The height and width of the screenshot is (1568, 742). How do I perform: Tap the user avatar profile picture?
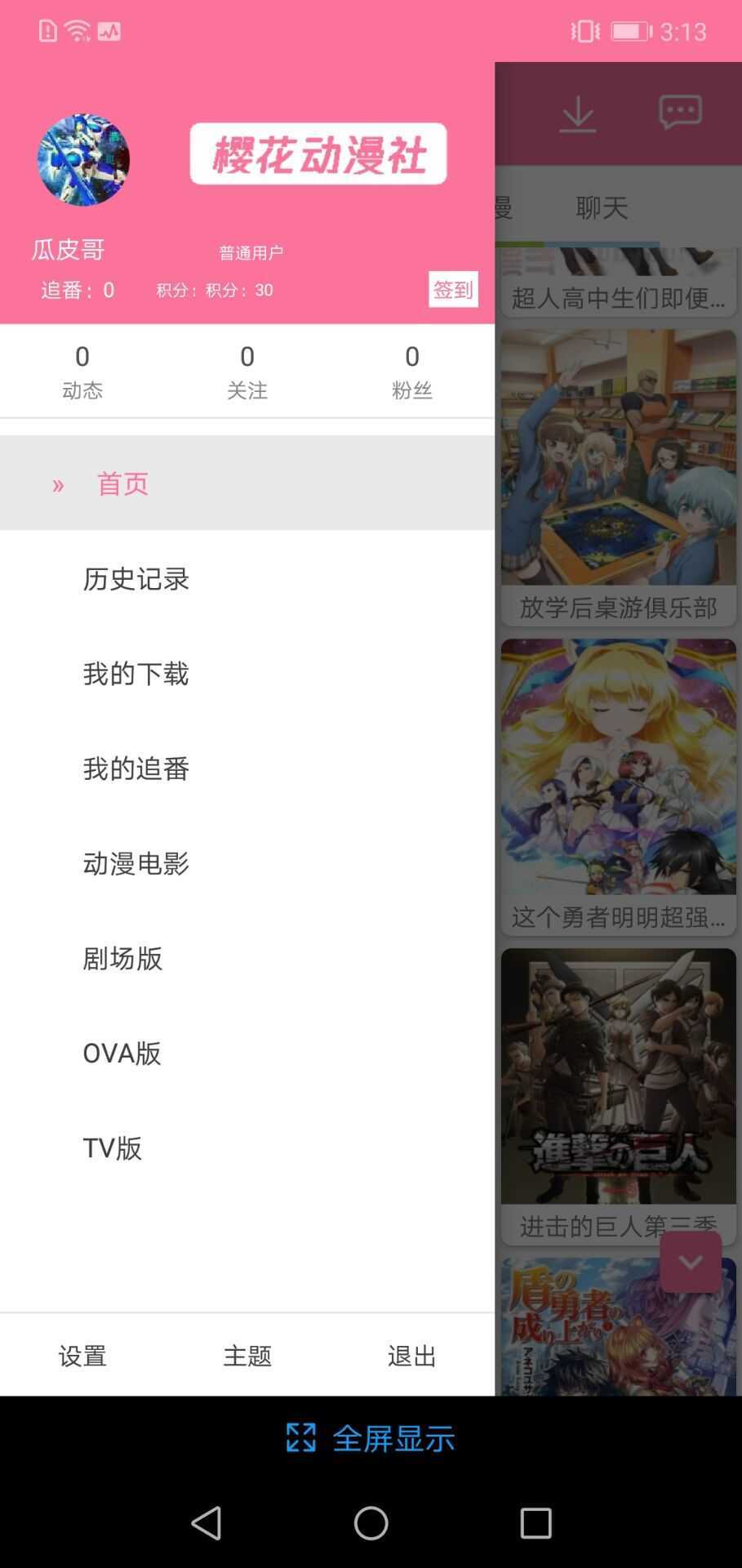[x=82, y=160]
